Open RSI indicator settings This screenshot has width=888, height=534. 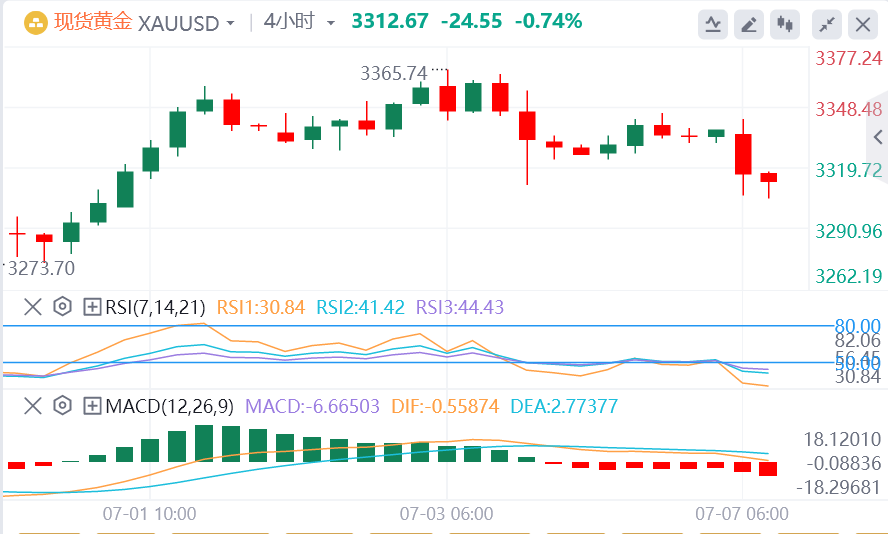tap(62, 307)
